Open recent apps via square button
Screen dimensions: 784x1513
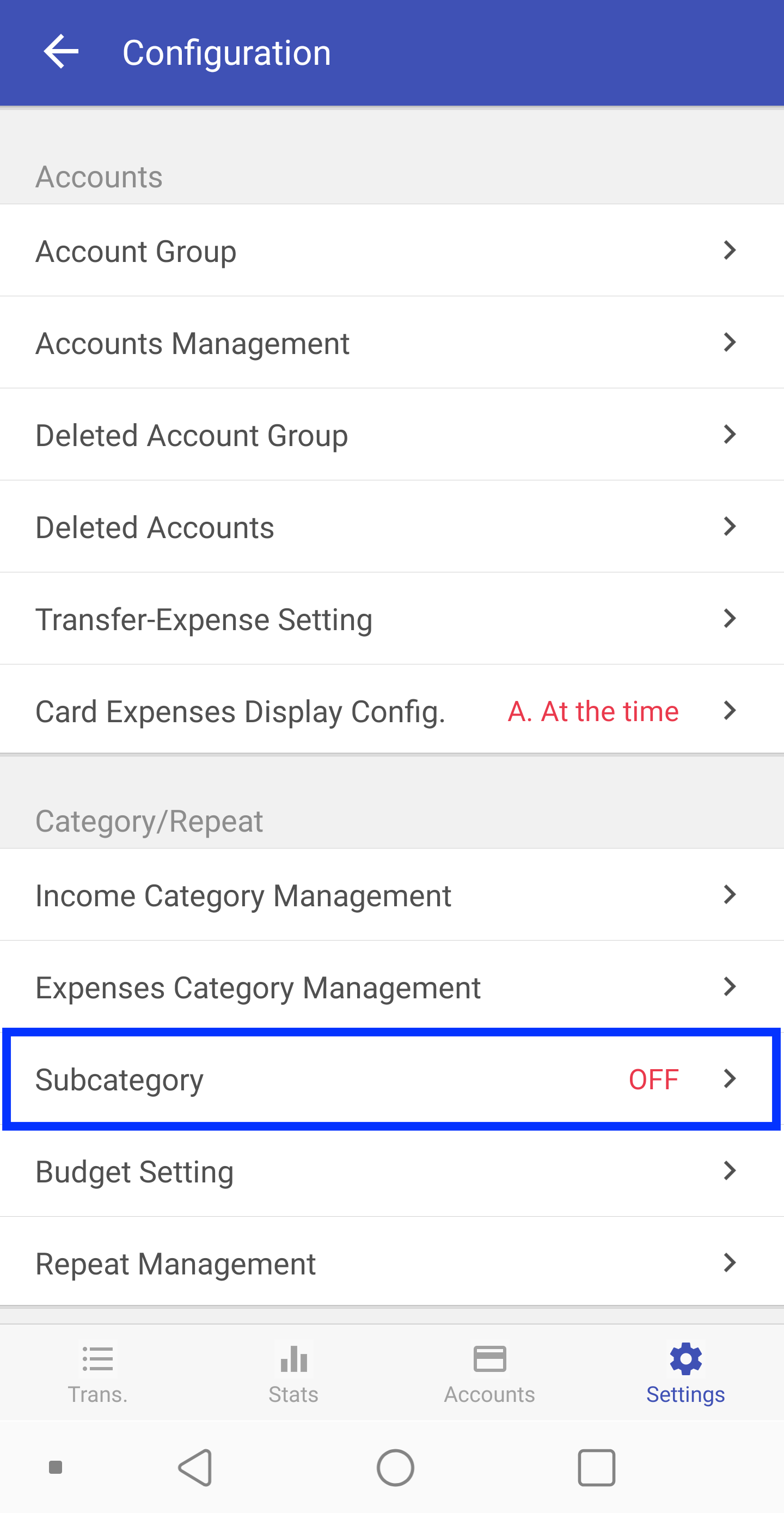(x=597, y=1467)
